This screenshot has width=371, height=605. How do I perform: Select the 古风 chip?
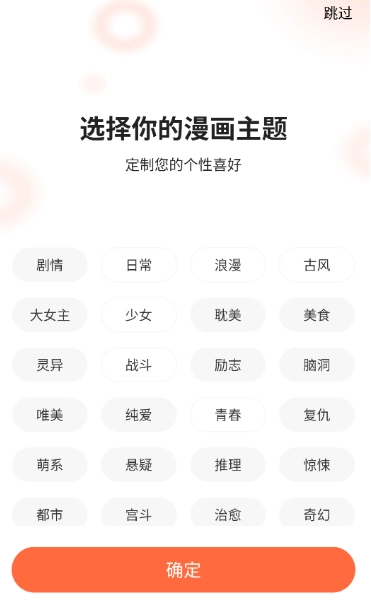pyautogui.click(x=317, y=265)
